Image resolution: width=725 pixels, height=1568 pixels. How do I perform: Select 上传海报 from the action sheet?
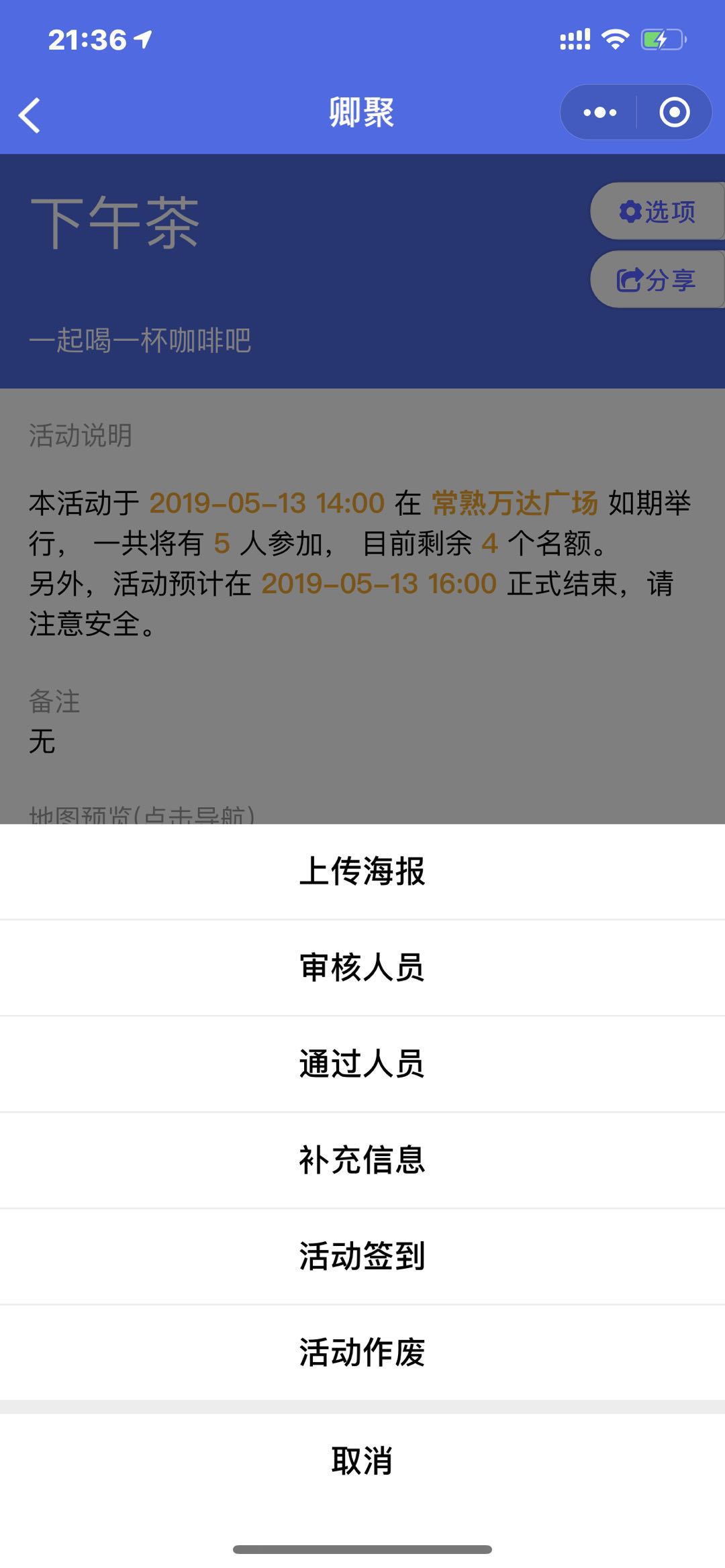(362, 872)
